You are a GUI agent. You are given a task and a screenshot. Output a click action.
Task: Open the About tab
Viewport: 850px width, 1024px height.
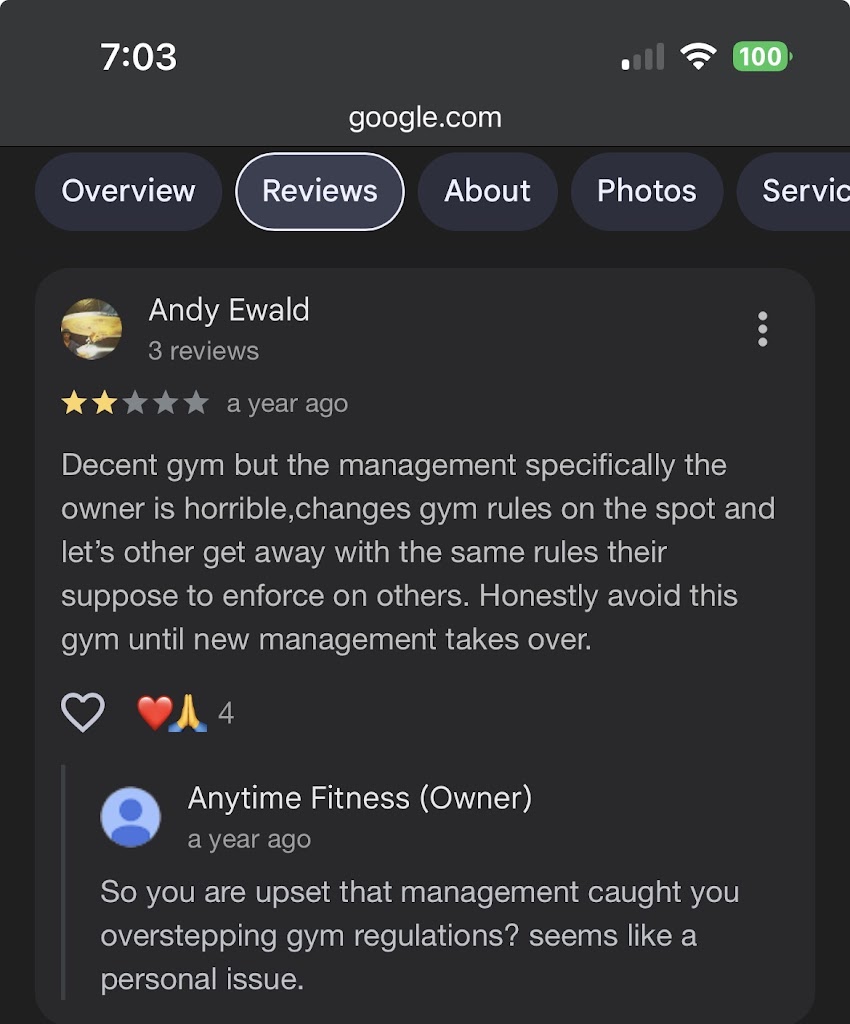(487, 191)
